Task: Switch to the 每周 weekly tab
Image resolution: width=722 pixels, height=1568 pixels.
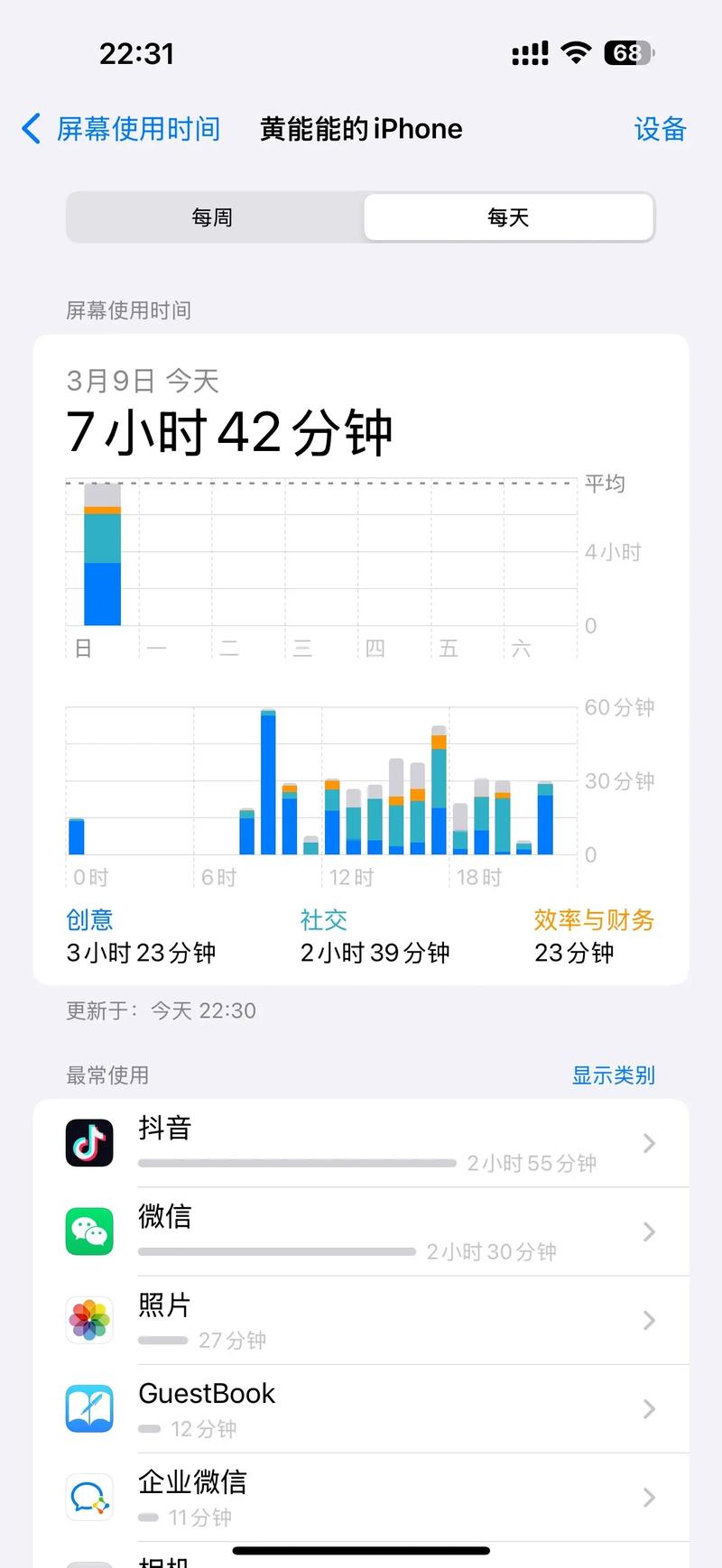Action: [212, 217]
